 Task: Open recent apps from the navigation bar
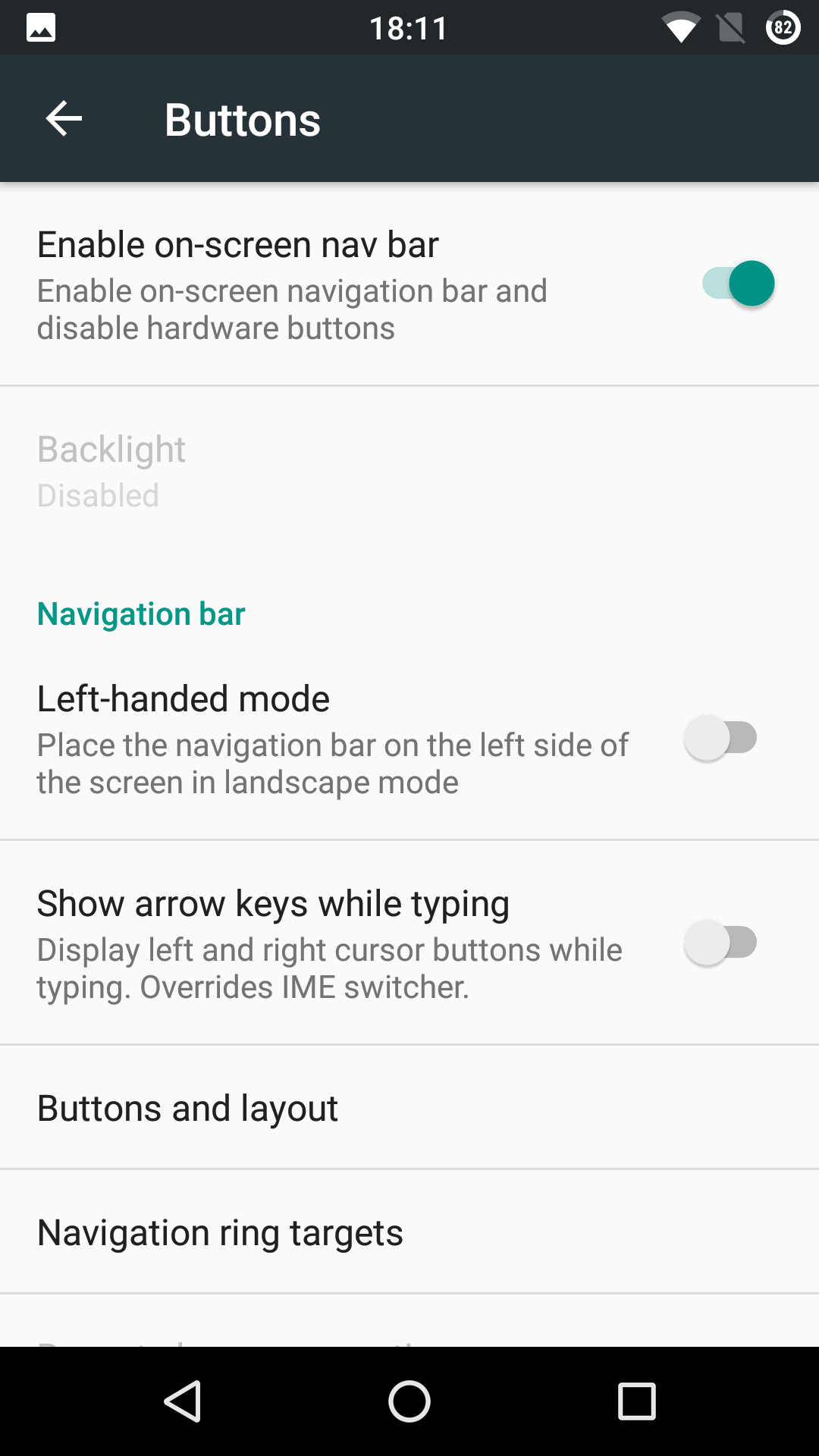tap(637, 1401)
